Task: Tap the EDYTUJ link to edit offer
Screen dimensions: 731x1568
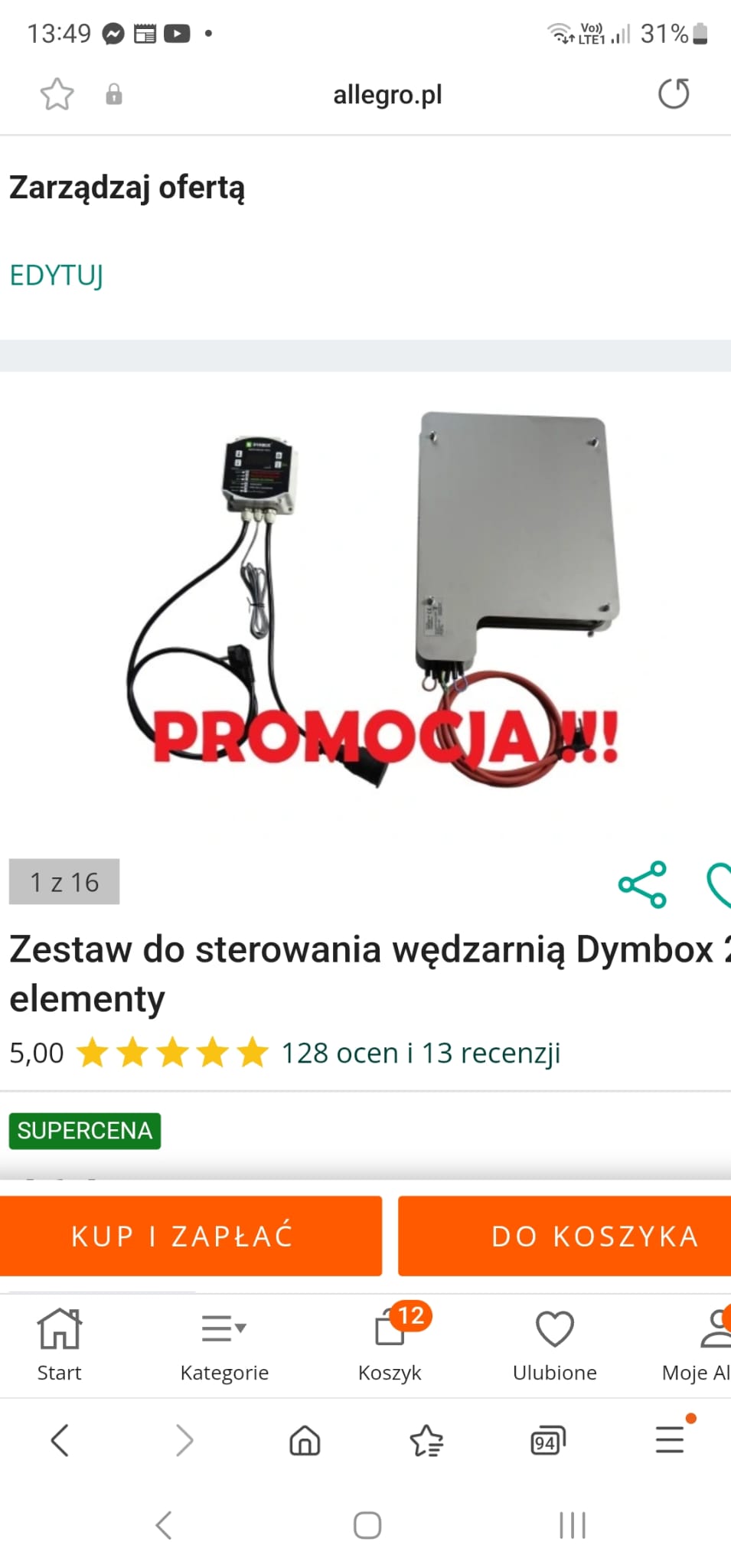Action: point(56,275)
